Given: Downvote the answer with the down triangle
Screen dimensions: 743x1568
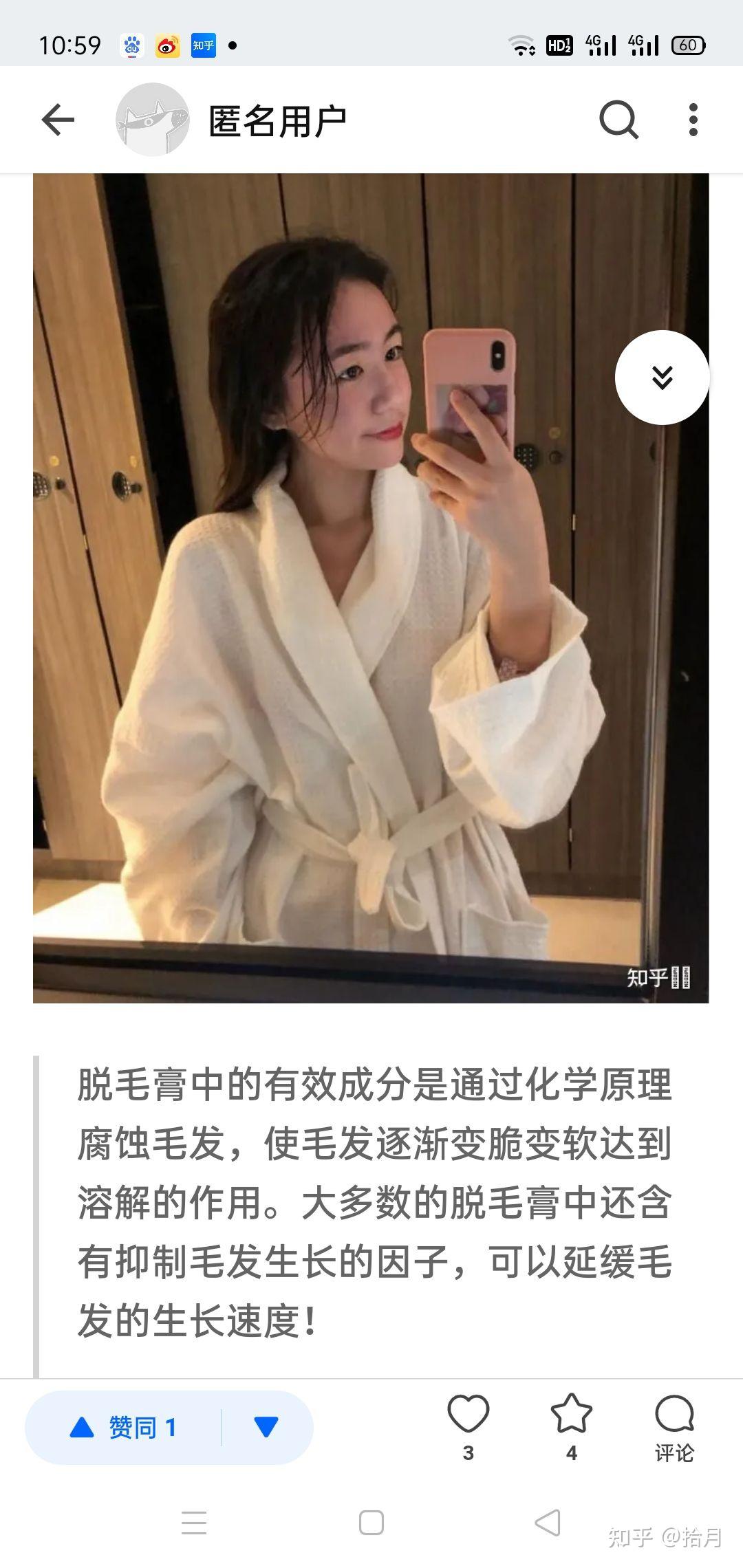Looking at the screenshot, I should tap(266, 1428).
